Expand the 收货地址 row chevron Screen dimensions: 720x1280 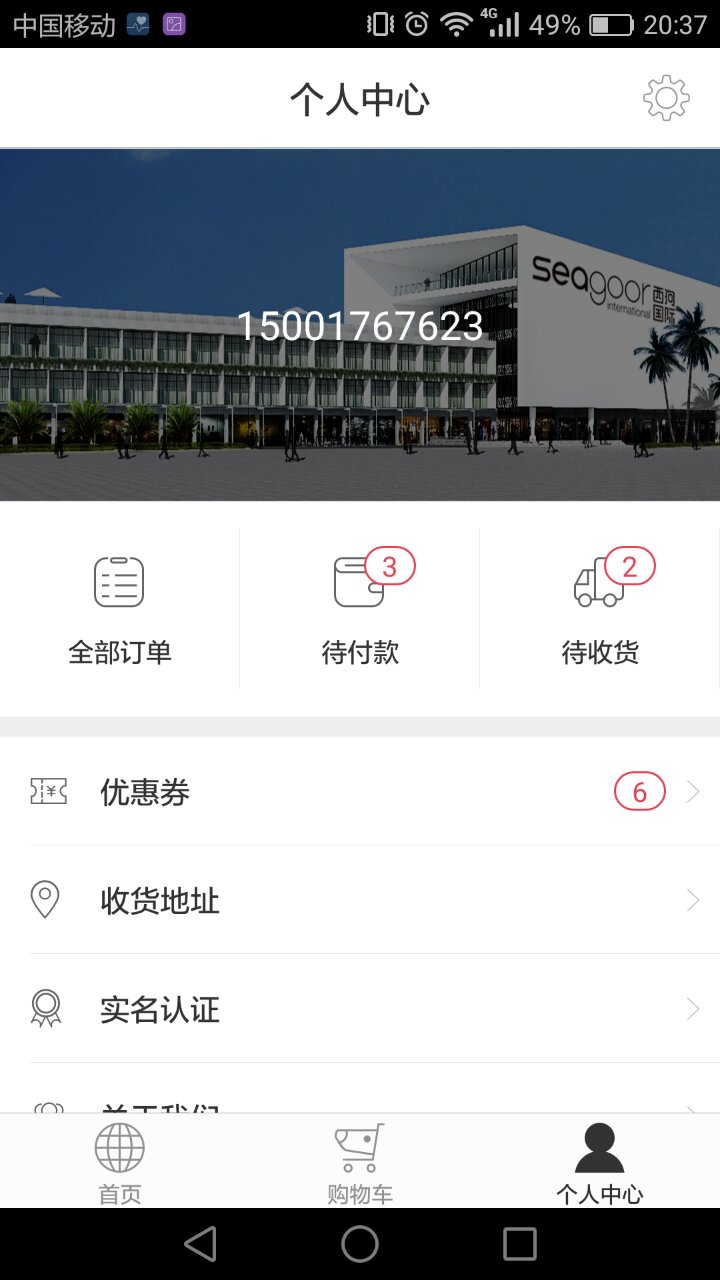click(693, 900)
